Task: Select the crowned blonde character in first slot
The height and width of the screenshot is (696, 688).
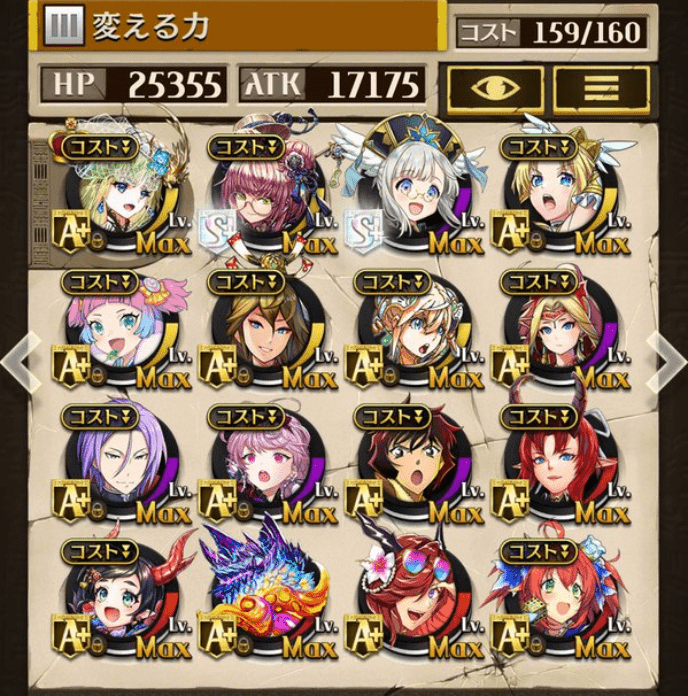Action: (x=118, y=195)
